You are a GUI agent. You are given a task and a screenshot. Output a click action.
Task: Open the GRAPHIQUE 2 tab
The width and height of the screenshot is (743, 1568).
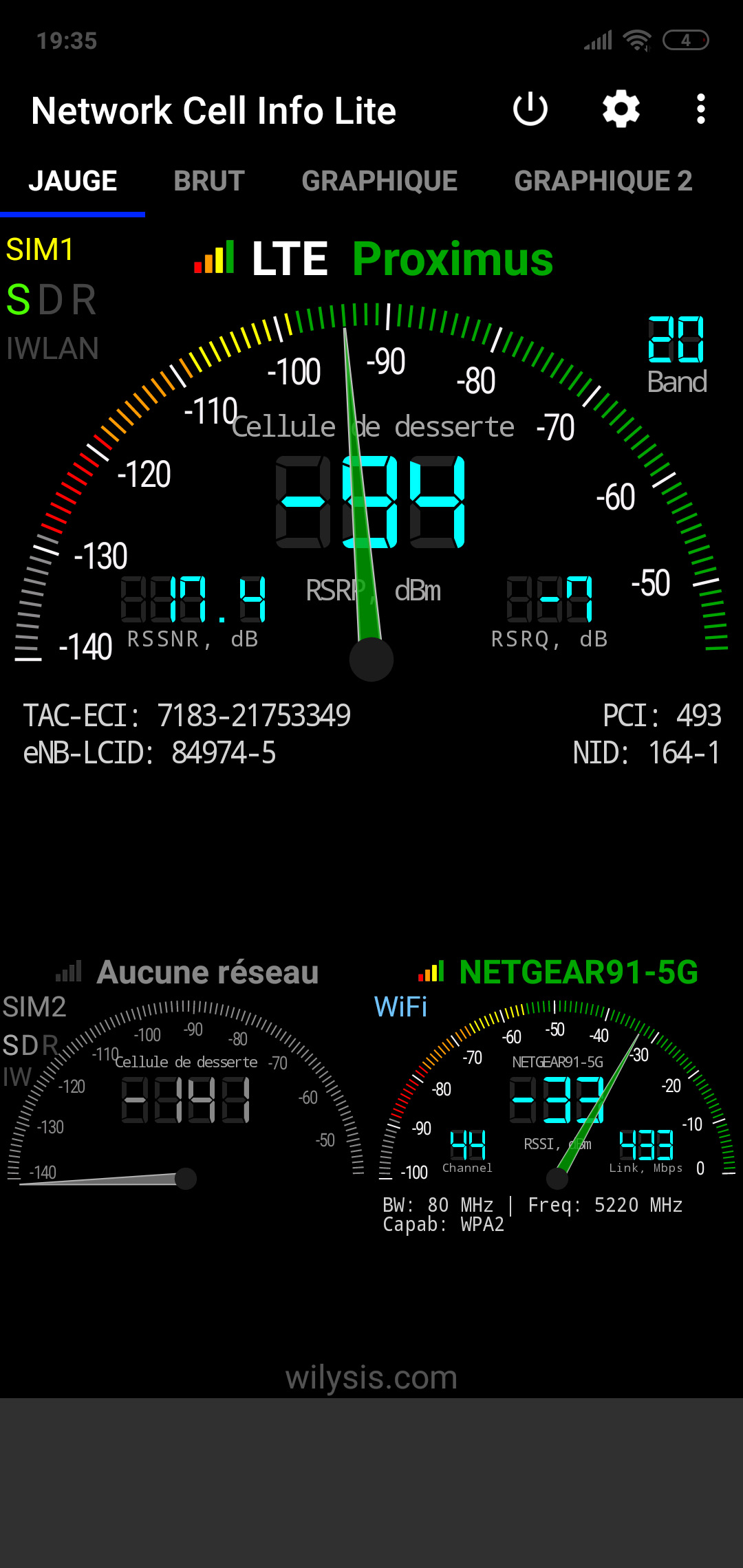point(603,182)
